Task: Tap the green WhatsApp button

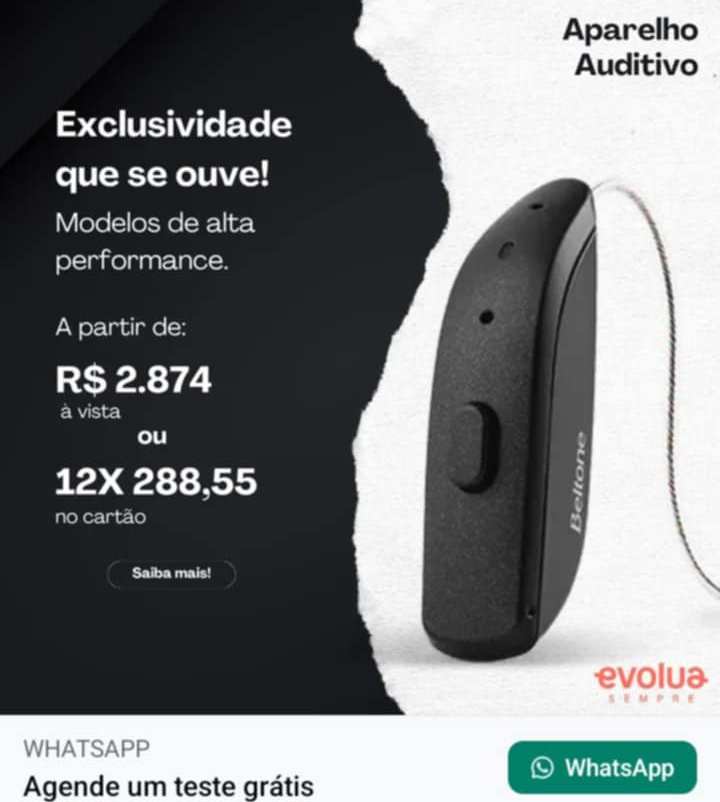Action: [602, 767]
